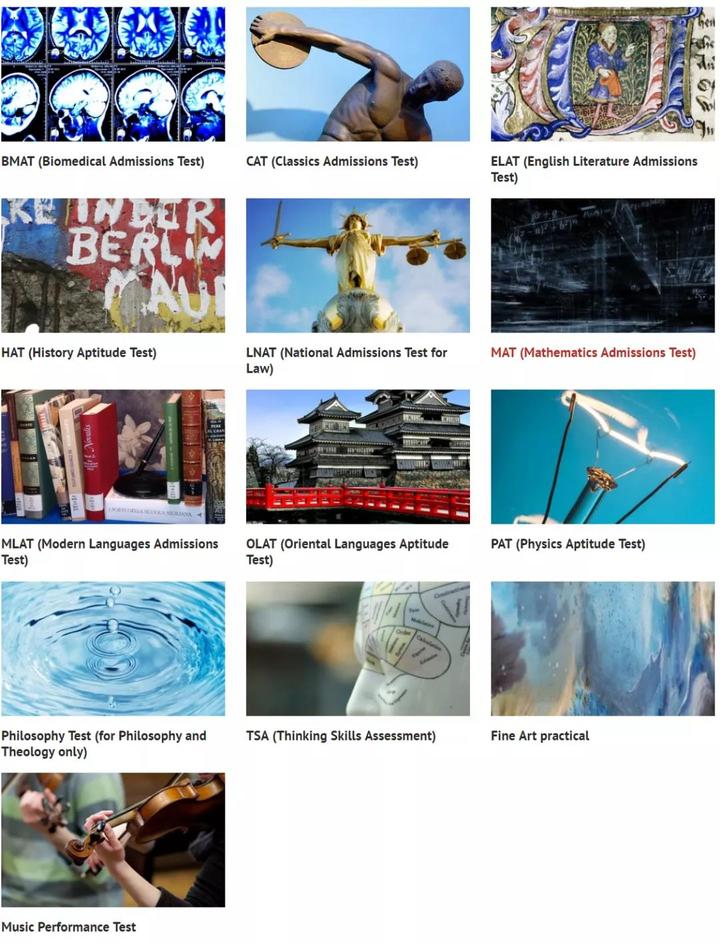Tap the MAT Mathematics Admissions Test link
Image resolution: width=720 pixels, height=943 pixels.
(x=593, y=353)
